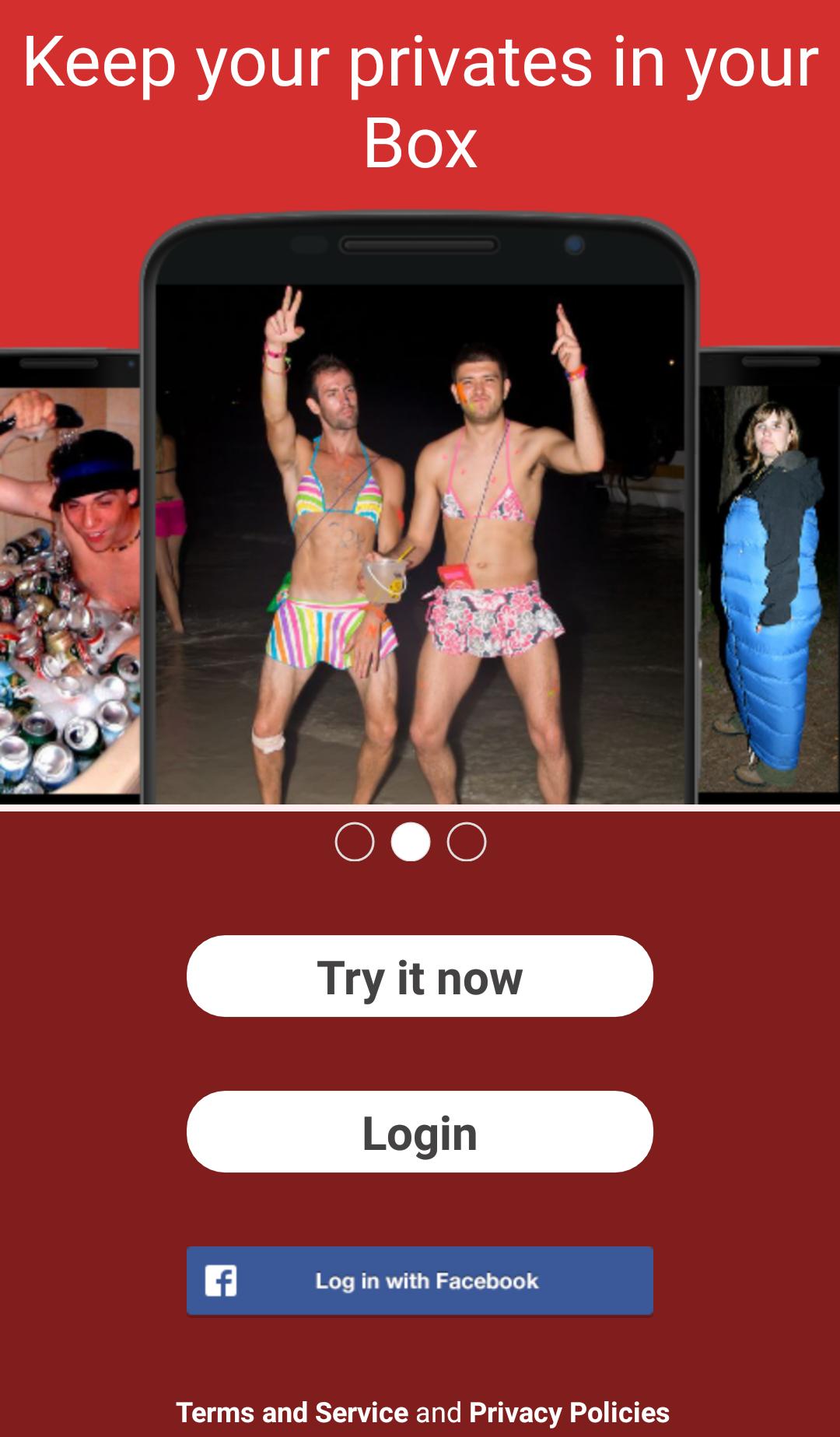Screen dimensions: 840x1437
Task: Open Terms and Service link
Action: [x=292, y=1412]
